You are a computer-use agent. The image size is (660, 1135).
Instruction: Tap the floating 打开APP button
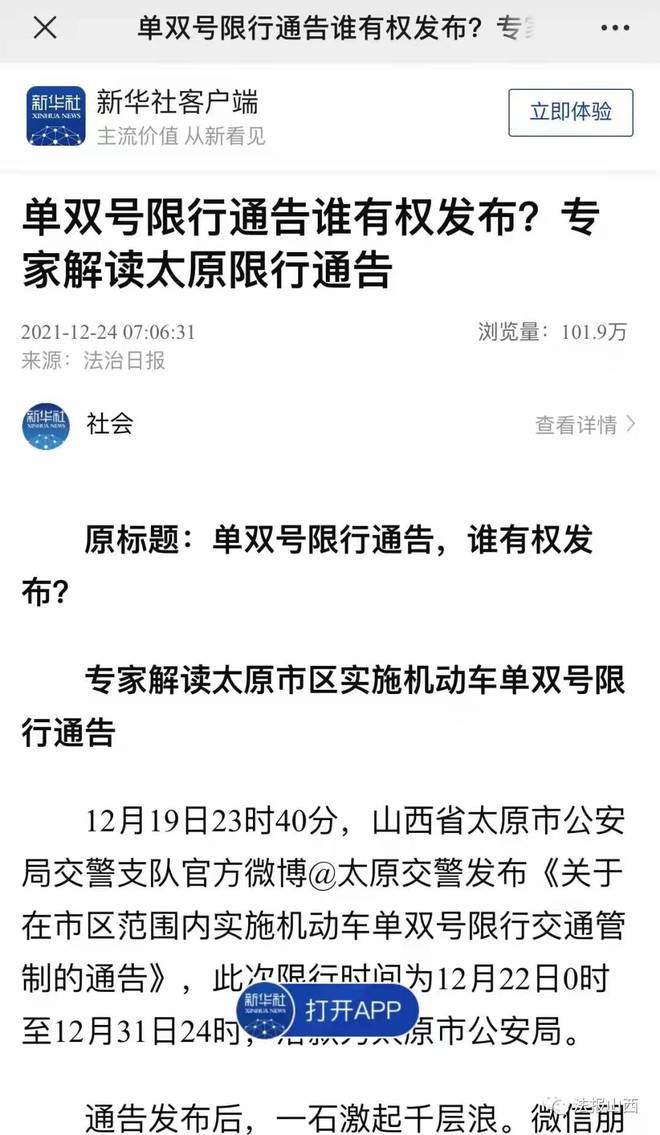click(328, 1010)
